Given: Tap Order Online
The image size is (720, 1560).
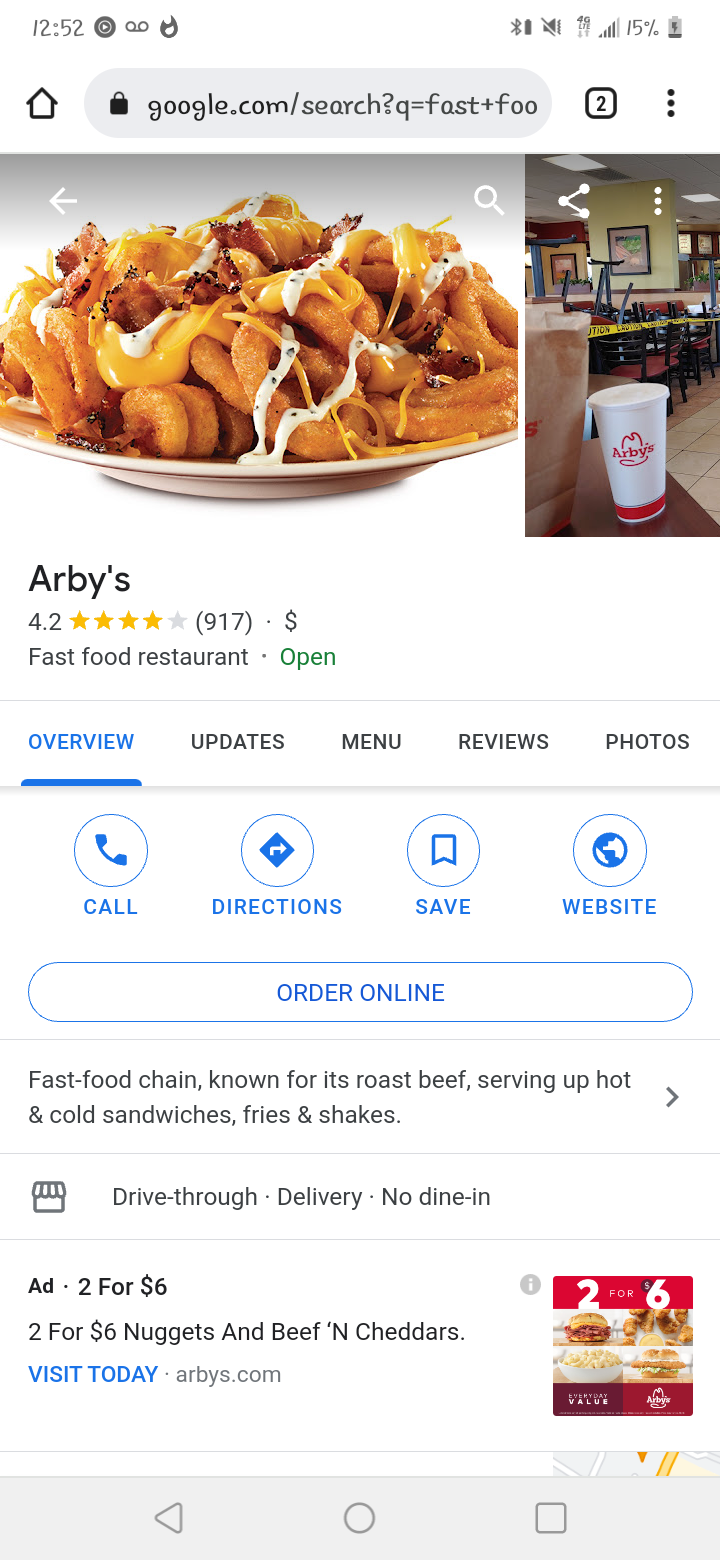Looking at the screenshot, I should click(x=360, y=992).
